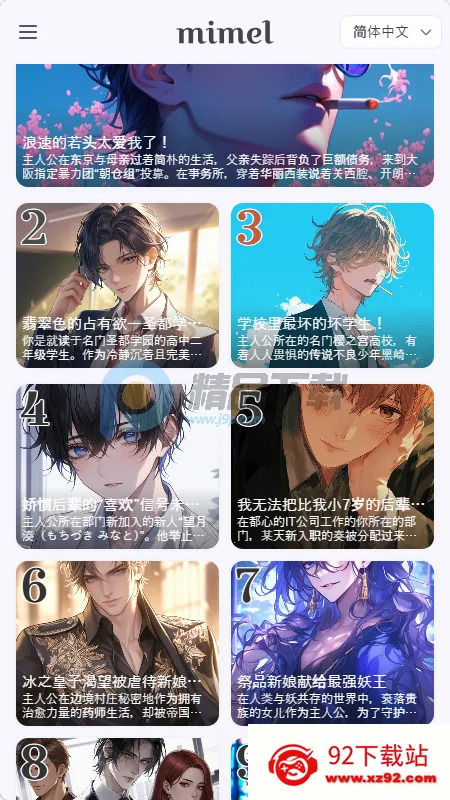Expand the 简体中文 language dropdown
The image size is (450, 800).
(391, 32)
